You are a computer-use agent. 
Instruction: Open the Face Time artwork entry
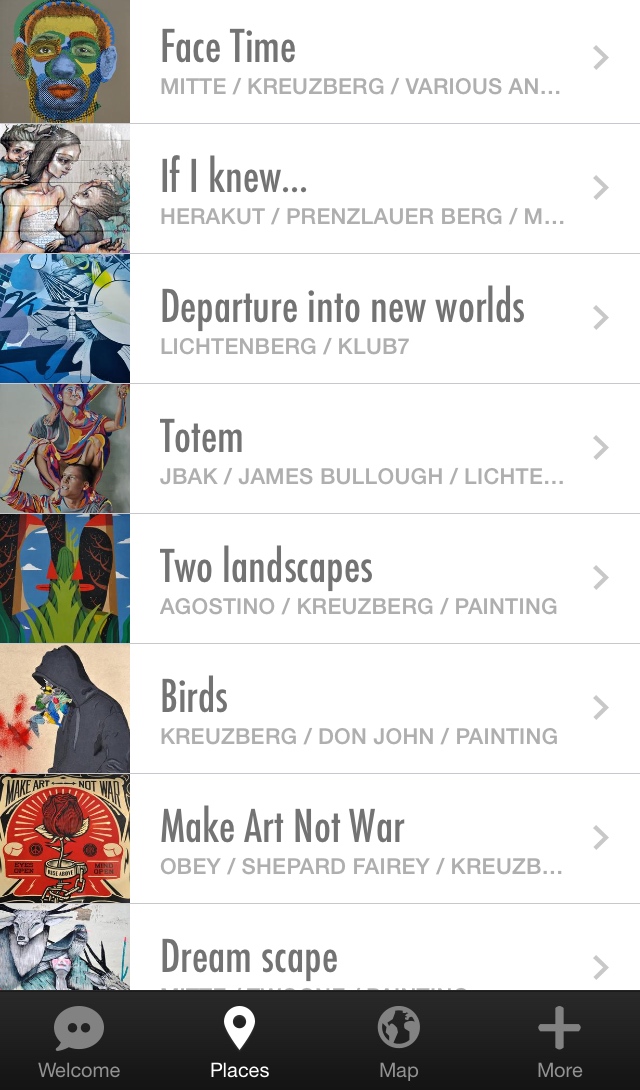(360, 61)
